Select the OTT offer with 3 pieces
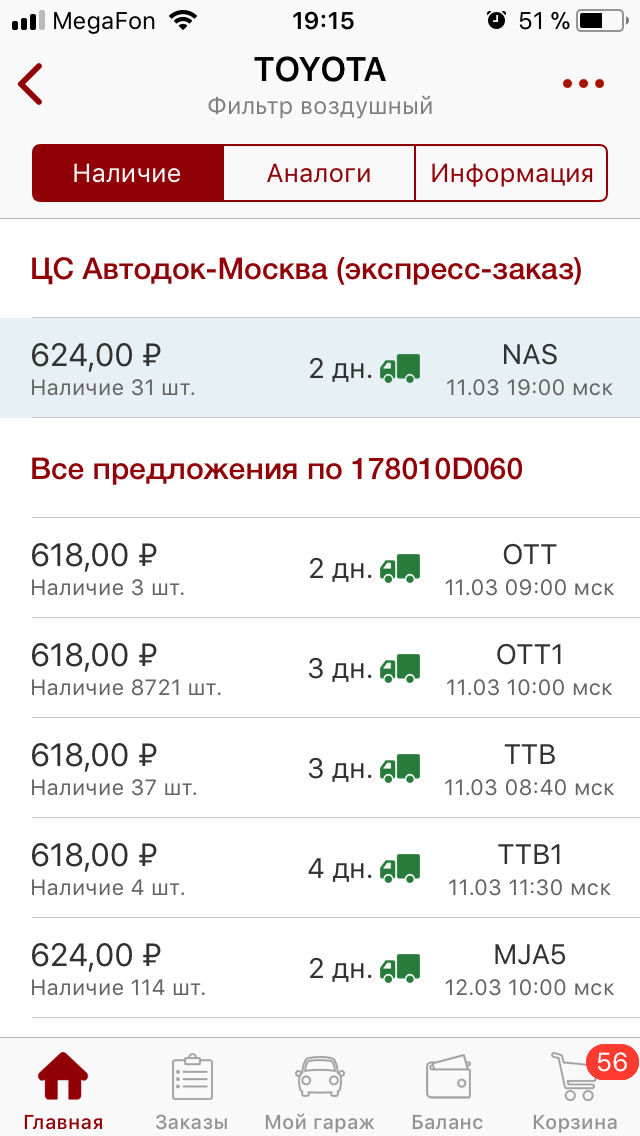Image resolution: width=640 pixels, height=1136 pixels. click(320, 568)
